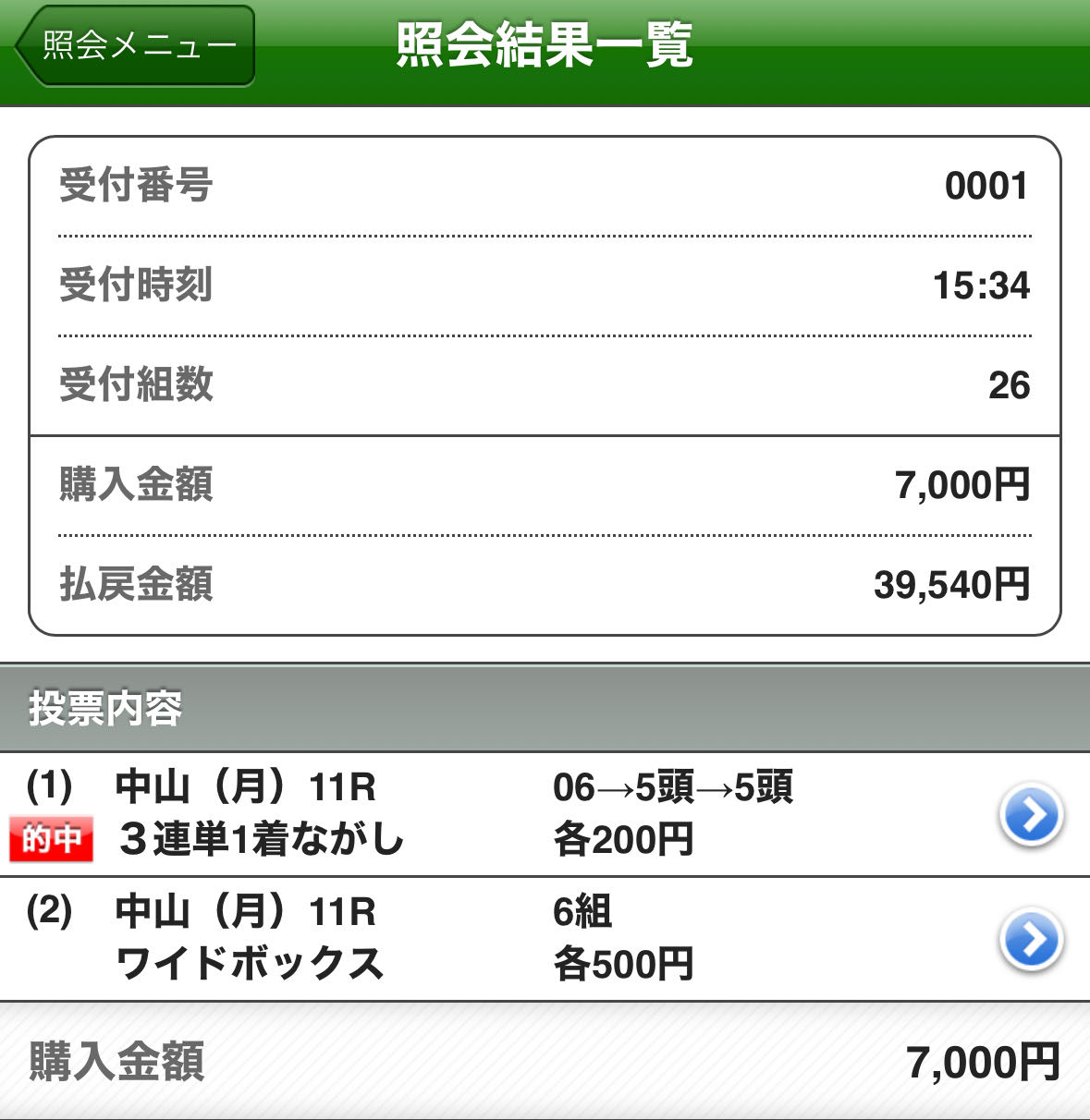
Task: Go back to 照会メニュー
Action: [x=135, y=45]
